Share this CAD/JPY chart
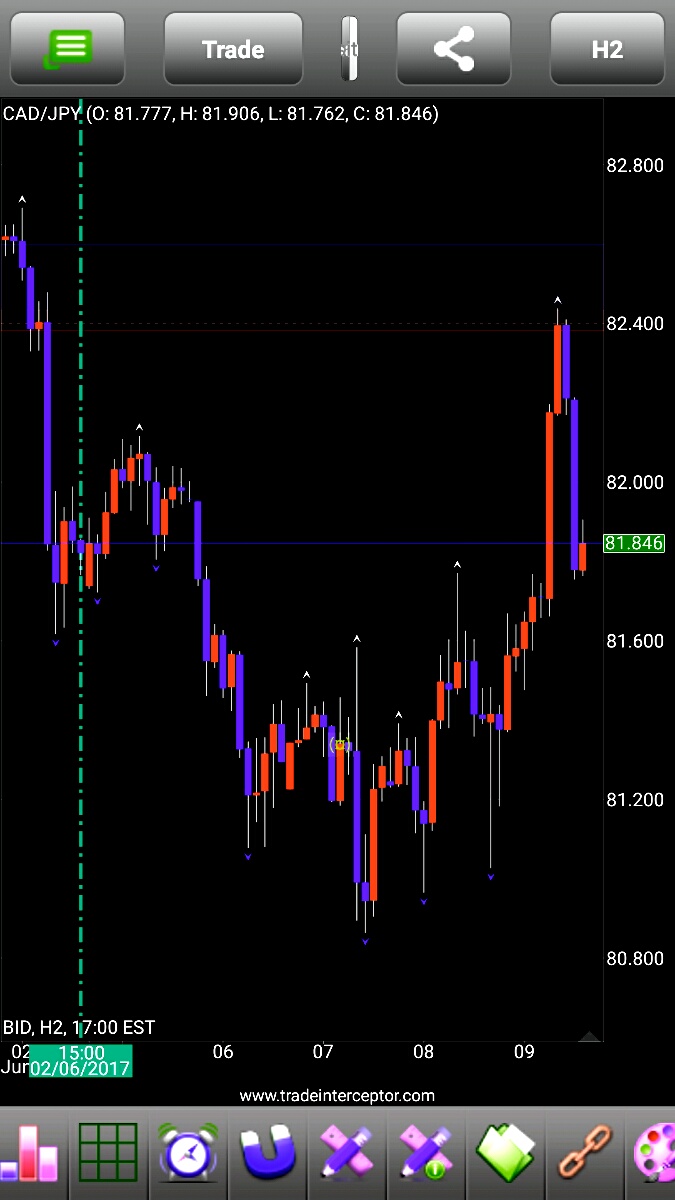The width and height of the screenshot is (675, 1200). 454,49
